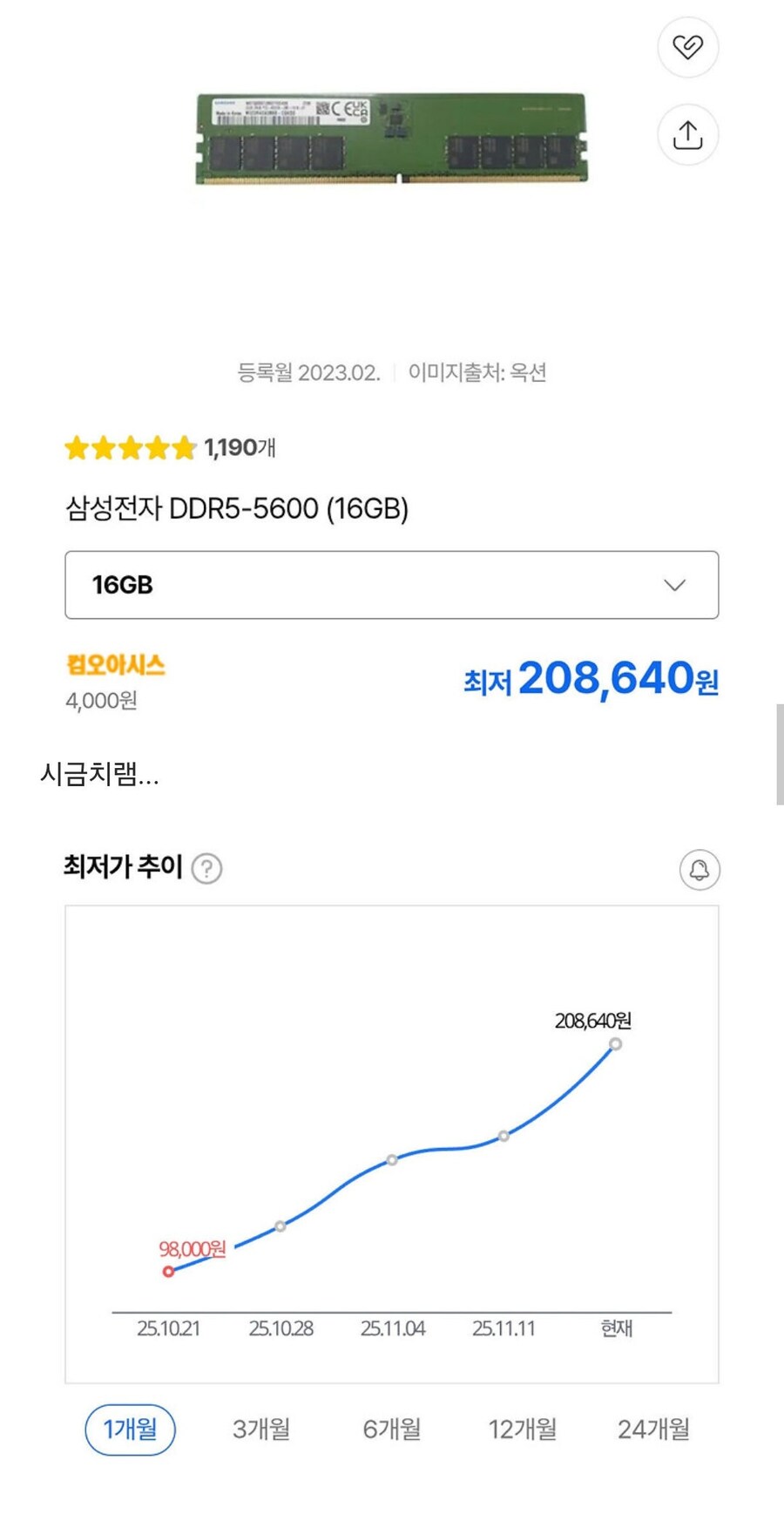Click the red 98,000원 starting data point
This screenshot has width=784, height=1528.
[168, 1273]
